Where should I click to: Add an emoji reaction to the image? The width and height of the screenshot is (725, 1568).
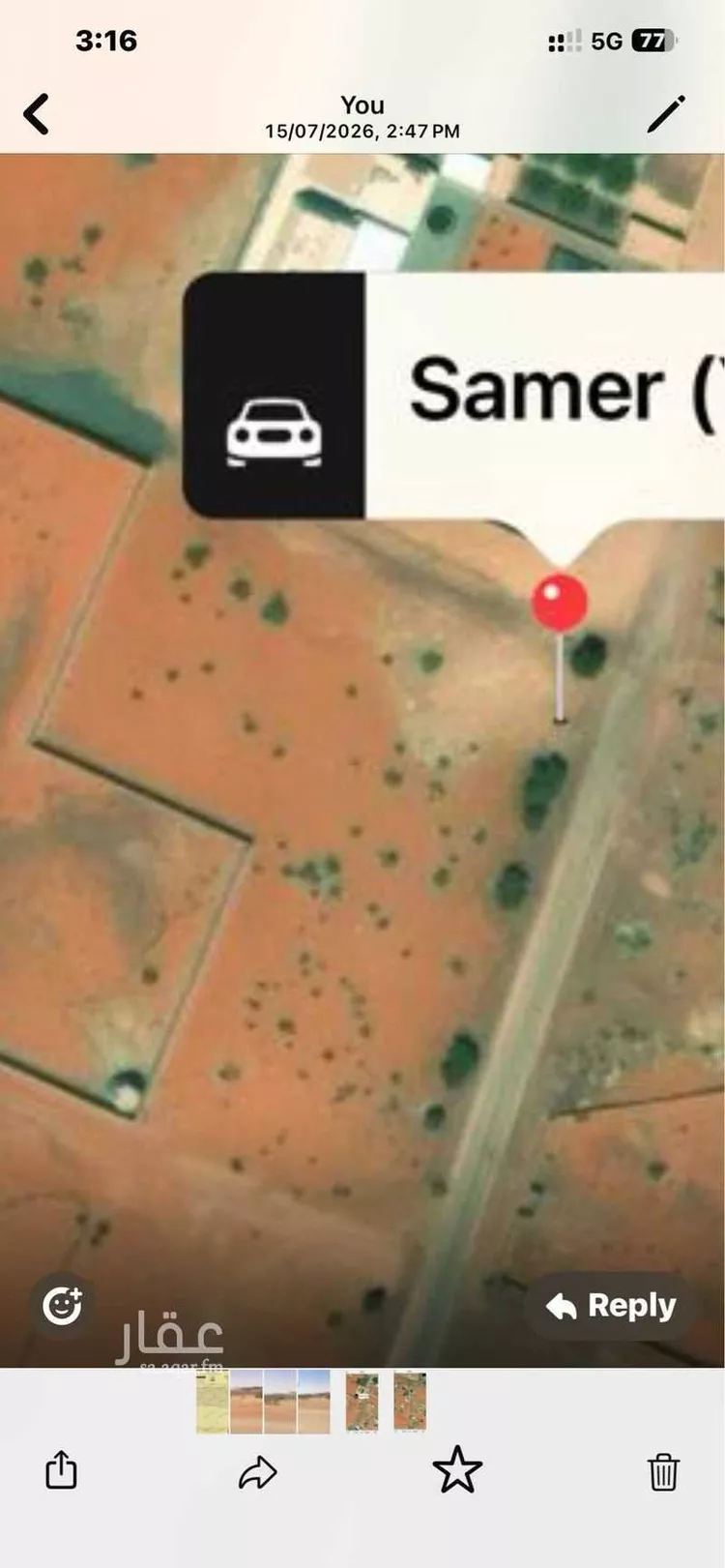63,1306
